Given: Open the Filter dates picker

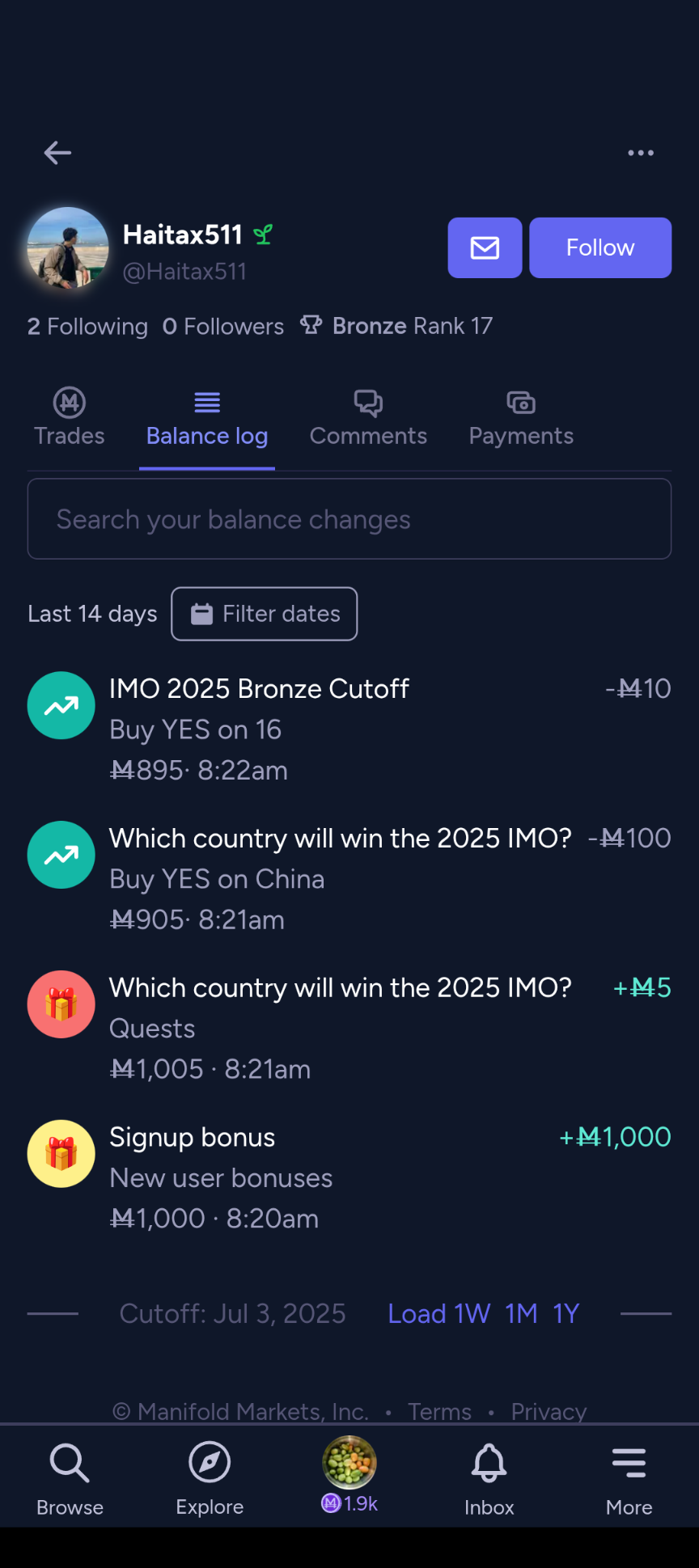Looking at the screenshot, I should [265, 614].
